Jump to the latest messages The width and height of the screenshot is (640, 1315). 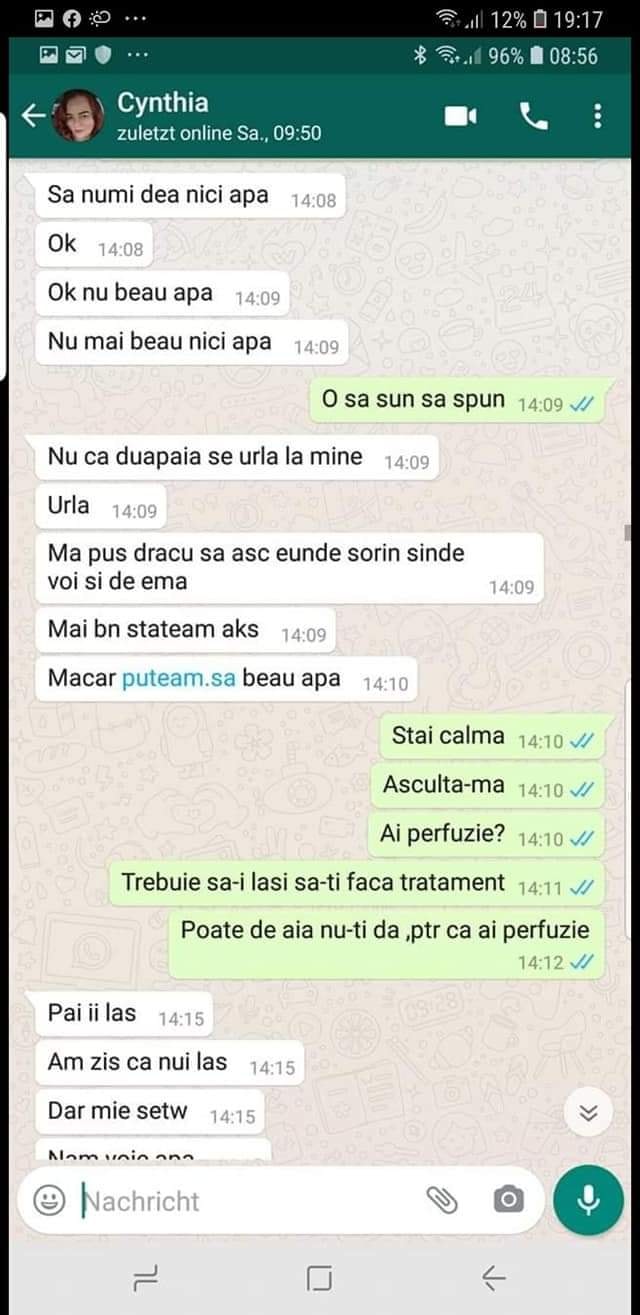pyautogui.click(x=588, y=1113)
